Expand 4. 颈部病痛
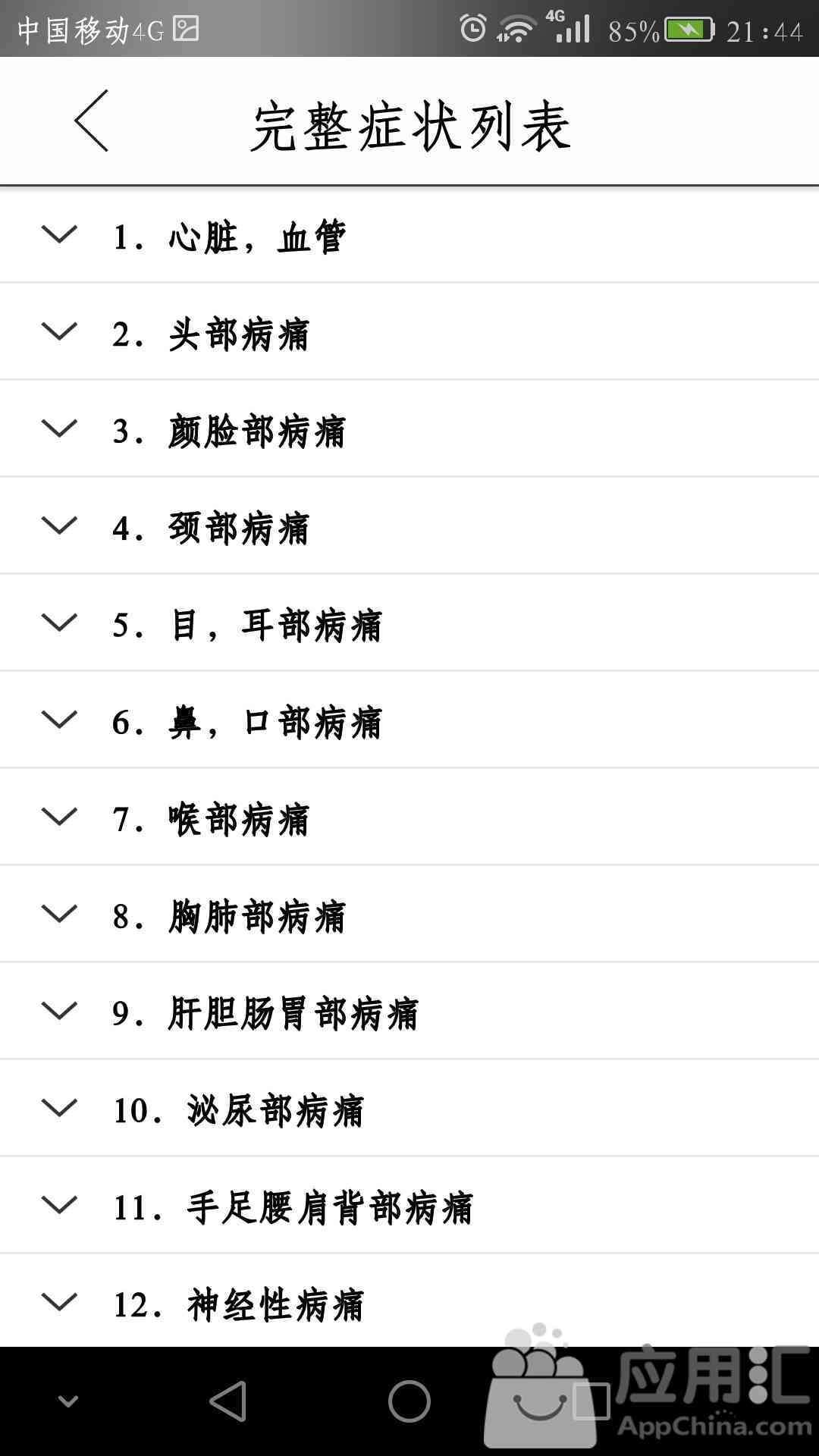The height and width of the screenshot is (1456, 819). click(409, 526)
